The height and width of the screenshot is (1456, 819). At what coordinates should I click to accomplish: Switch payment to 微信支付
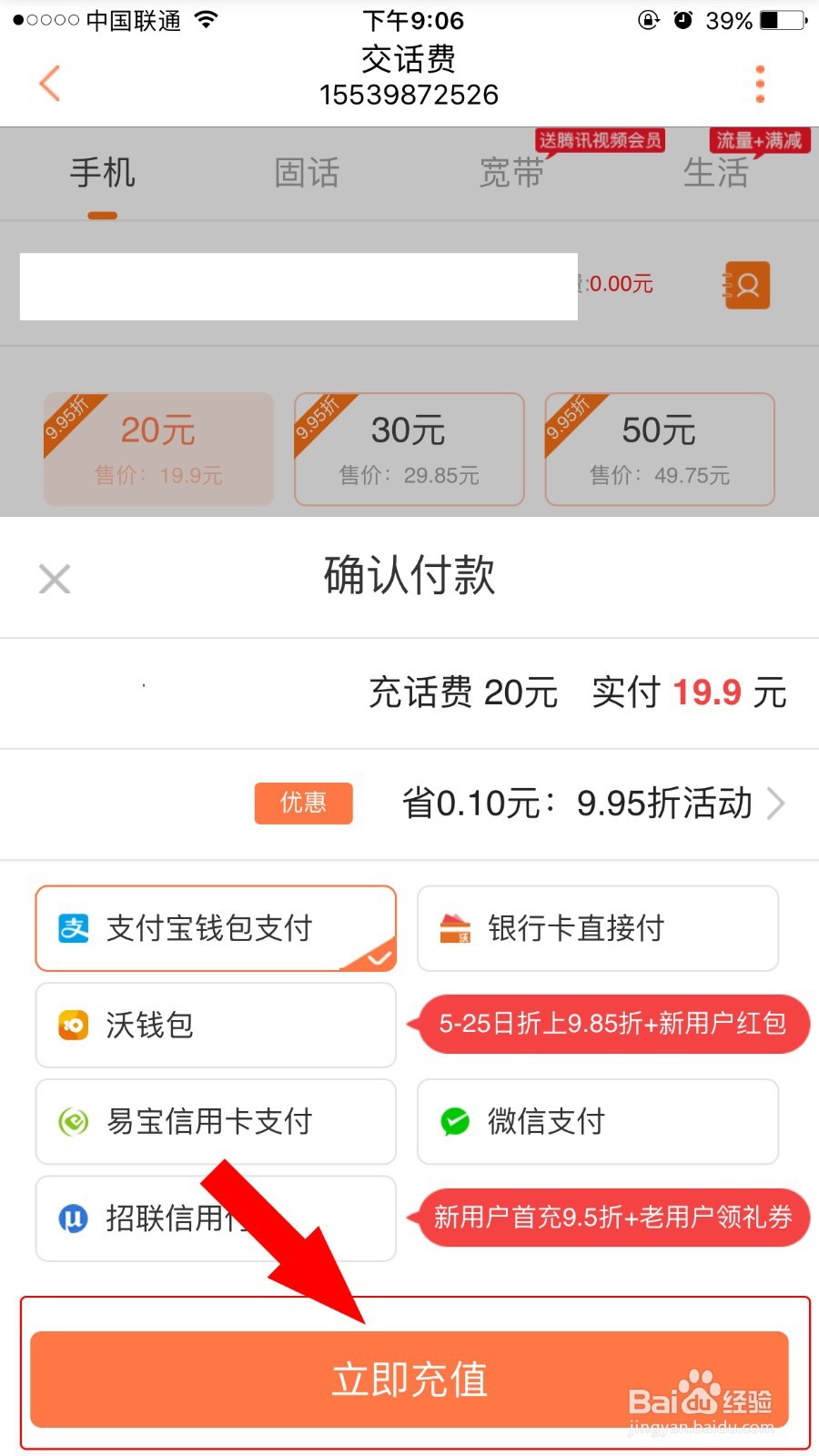click(x=597, y=1122)
